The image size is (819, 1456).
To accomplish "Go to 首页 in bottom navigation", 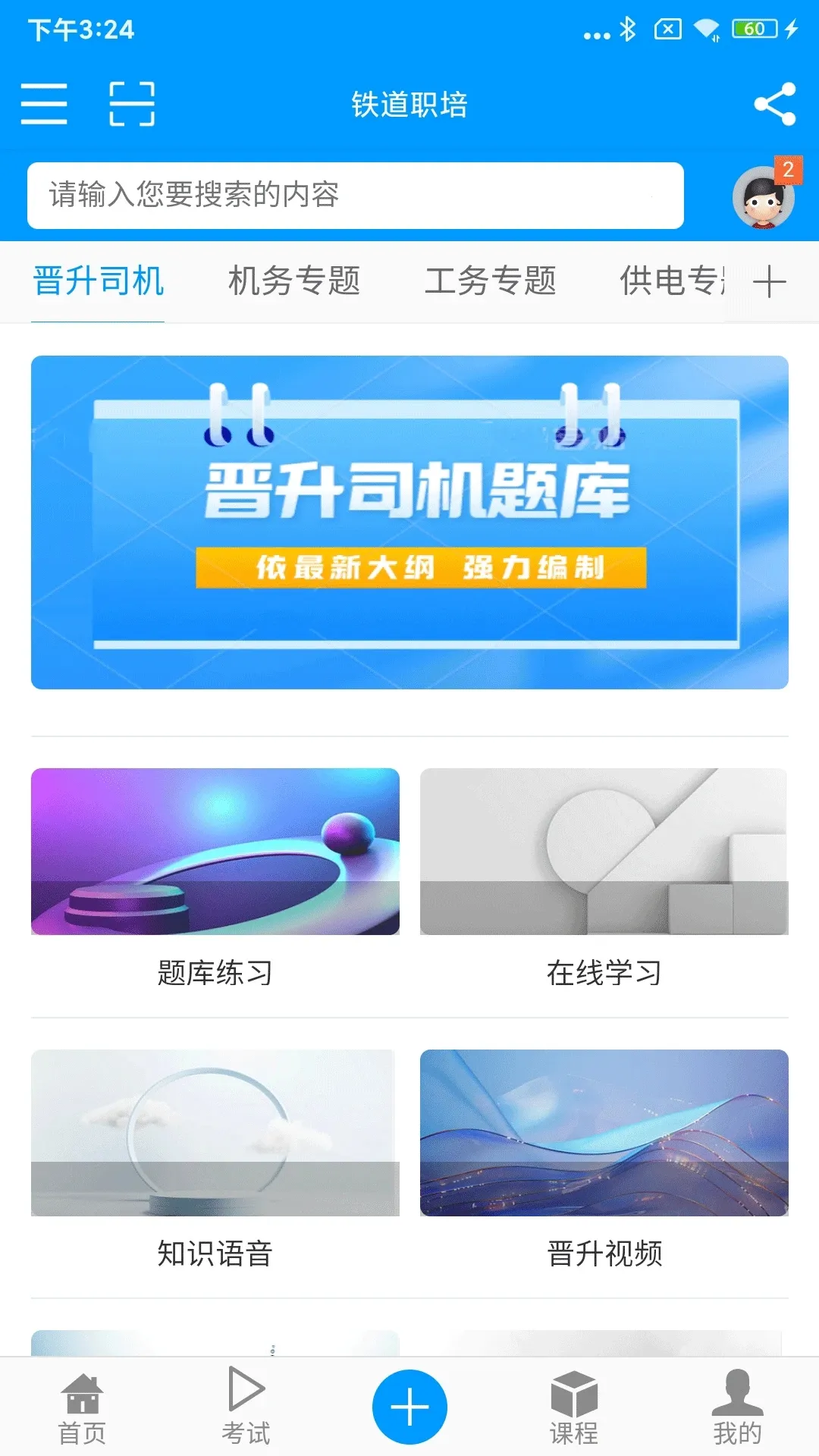I will pos(82,1409).
